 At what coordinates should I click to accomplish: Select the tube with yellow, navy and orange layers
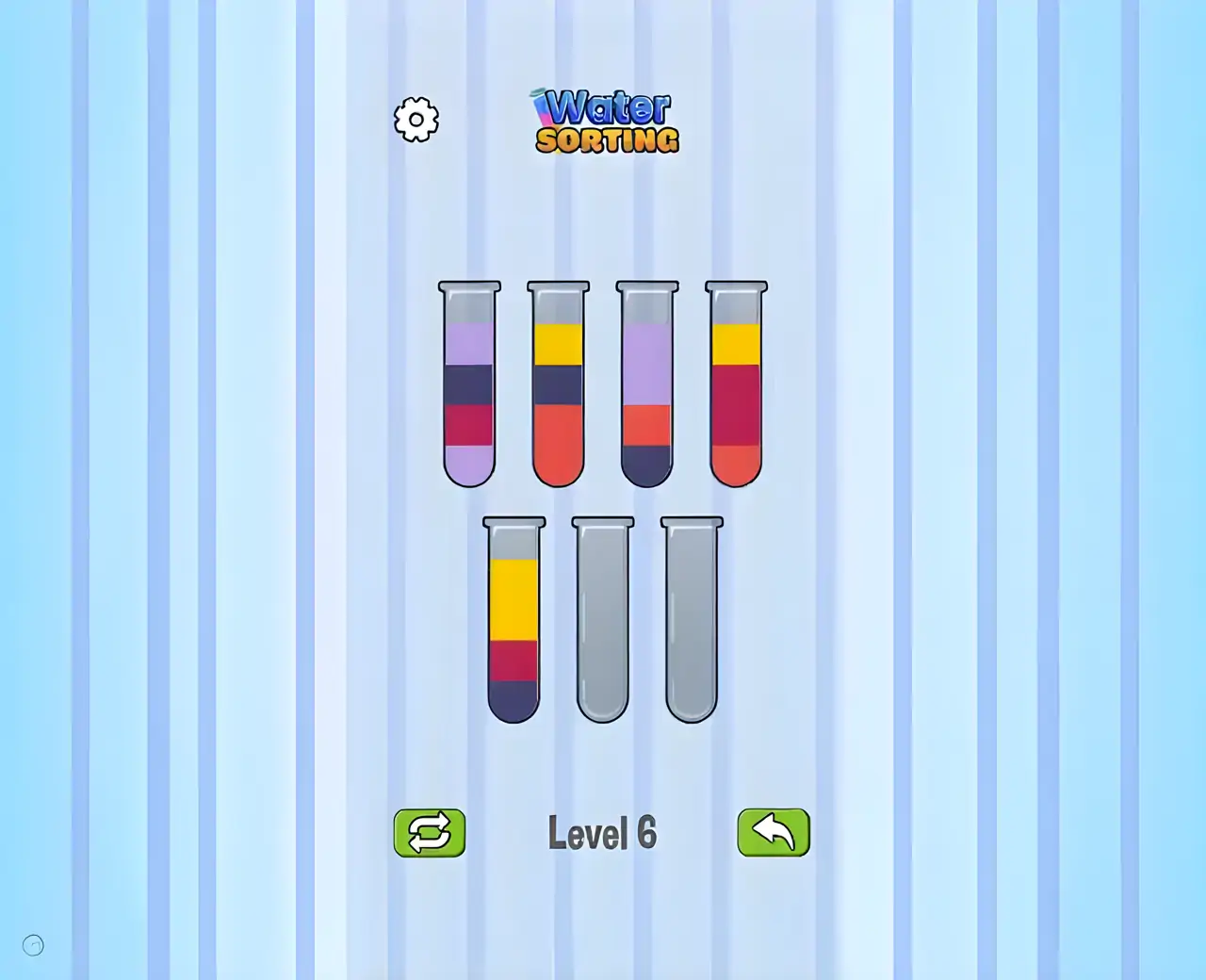coord(558,386)
